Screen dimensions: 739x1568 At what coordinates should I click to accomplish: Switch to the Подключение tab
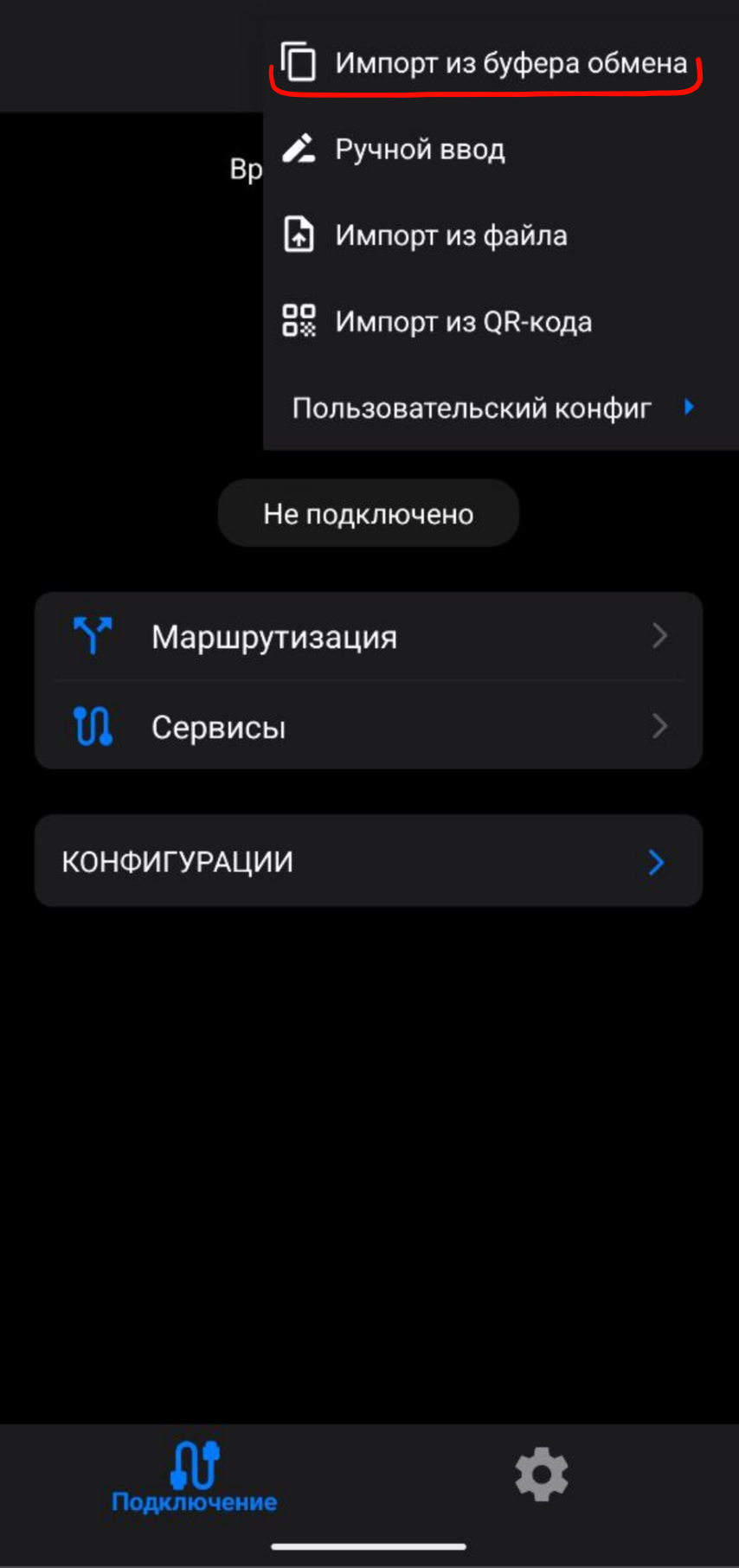coord(195,1478)
